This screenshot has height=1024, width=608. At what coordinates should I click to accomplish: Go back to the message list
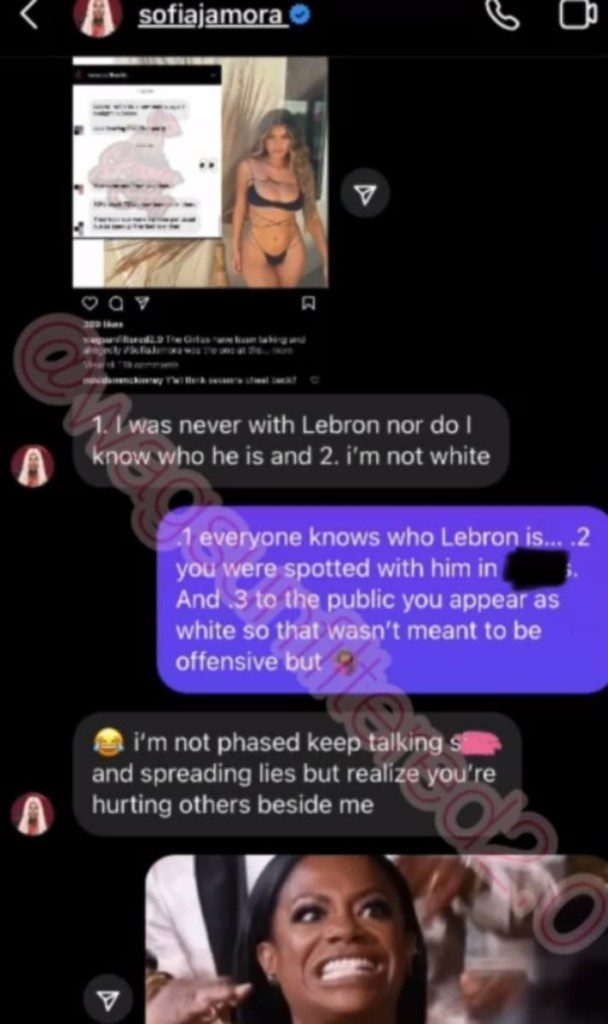click(29, 14)
